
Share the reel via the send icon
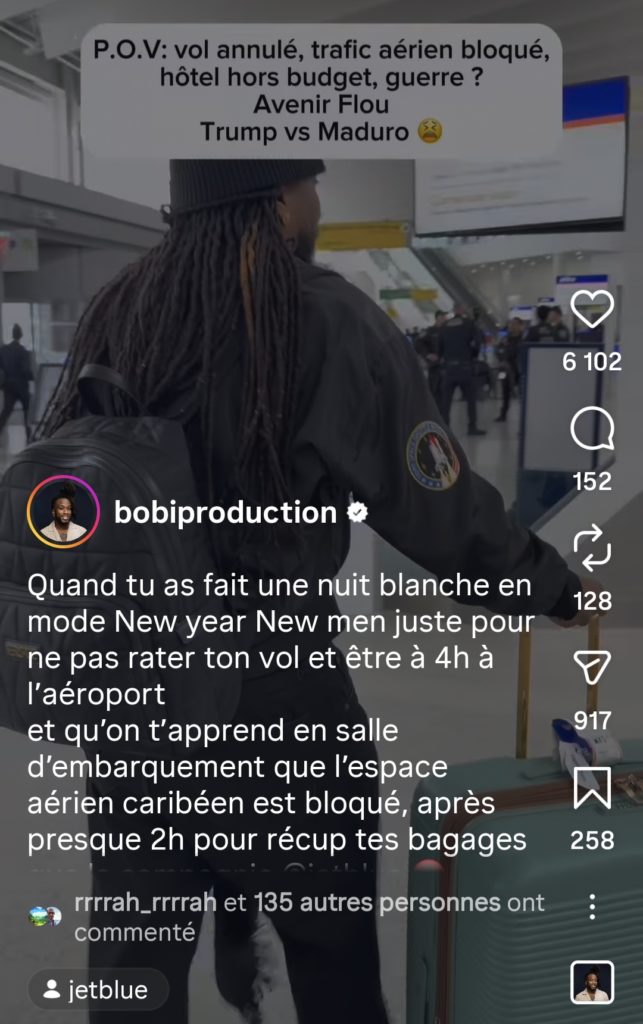point(592,667)
